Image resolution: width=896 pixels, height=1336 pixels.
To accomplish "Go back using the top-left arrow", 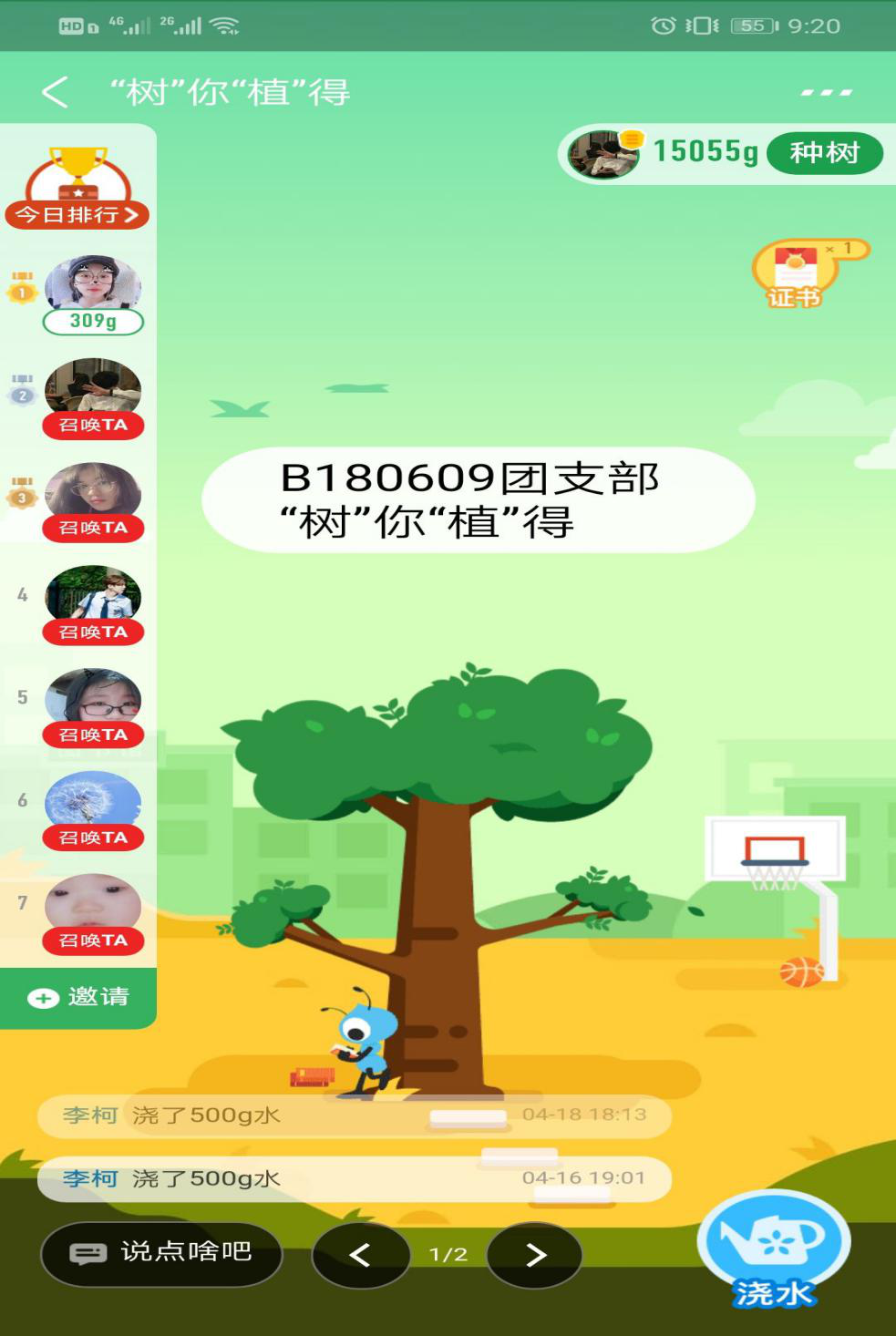I will (55, 92).
